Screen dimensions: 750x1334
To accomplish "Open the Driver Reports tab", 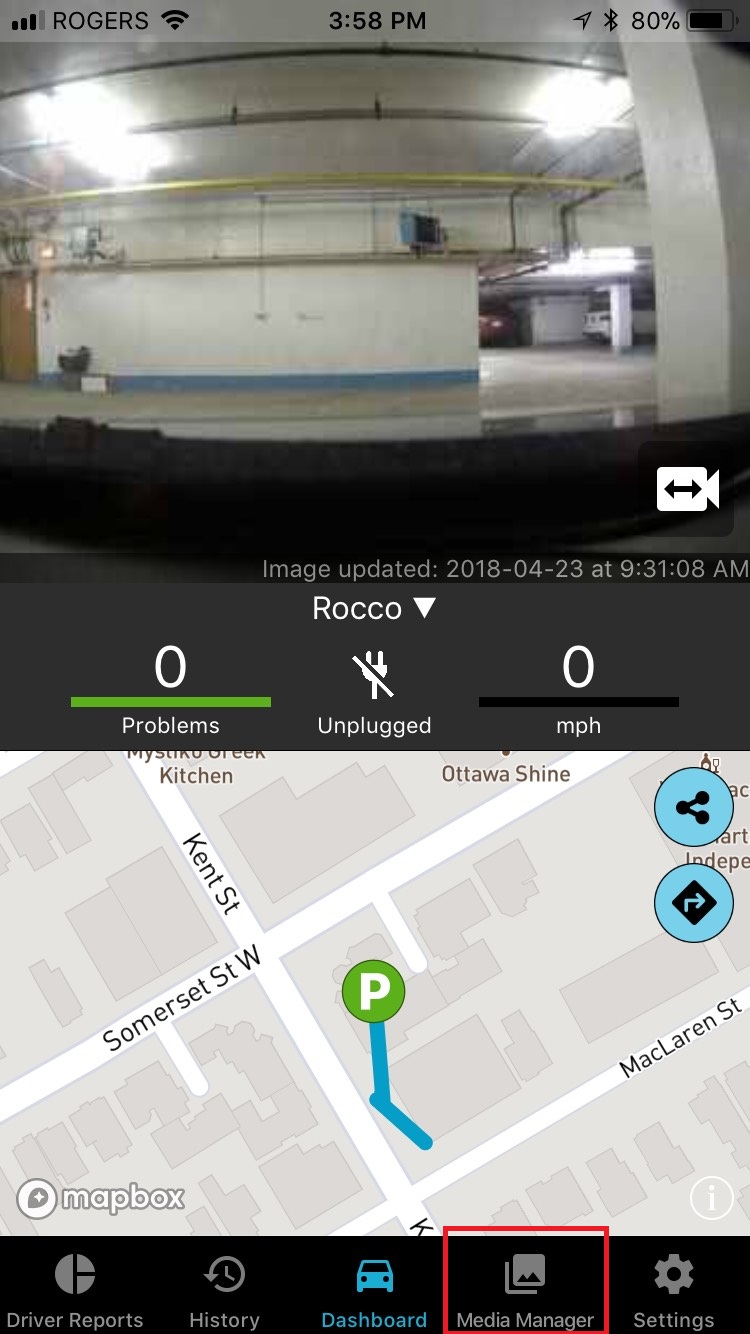I will [x=74, y=1290].
